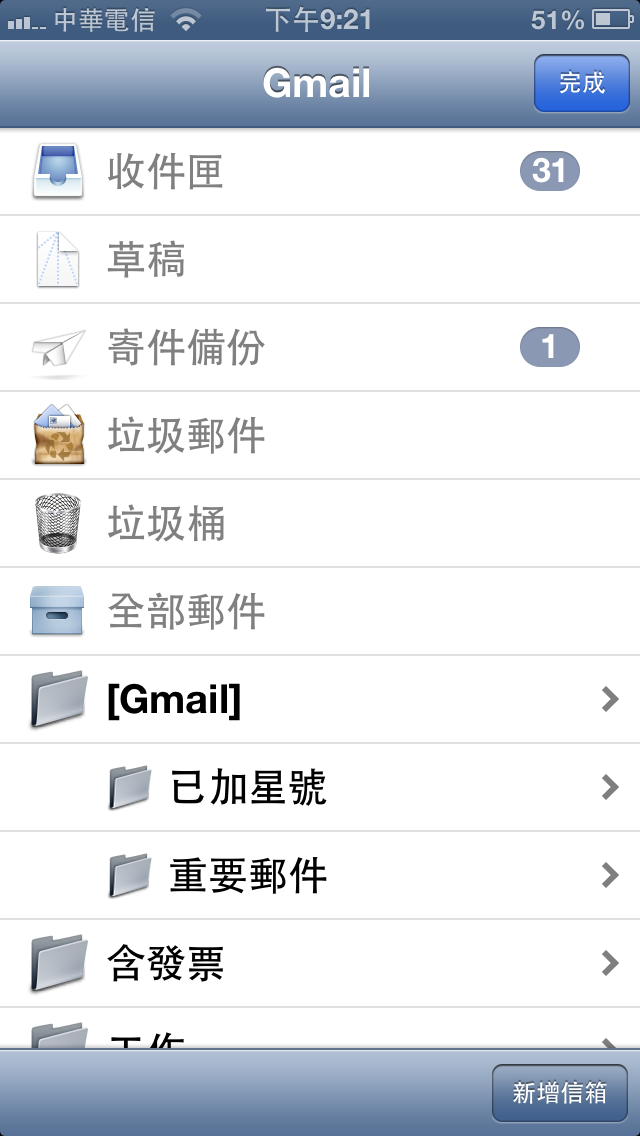Add a new mailbox with 新增信箱
The image size is (640, 1136).
point(559,1093)
